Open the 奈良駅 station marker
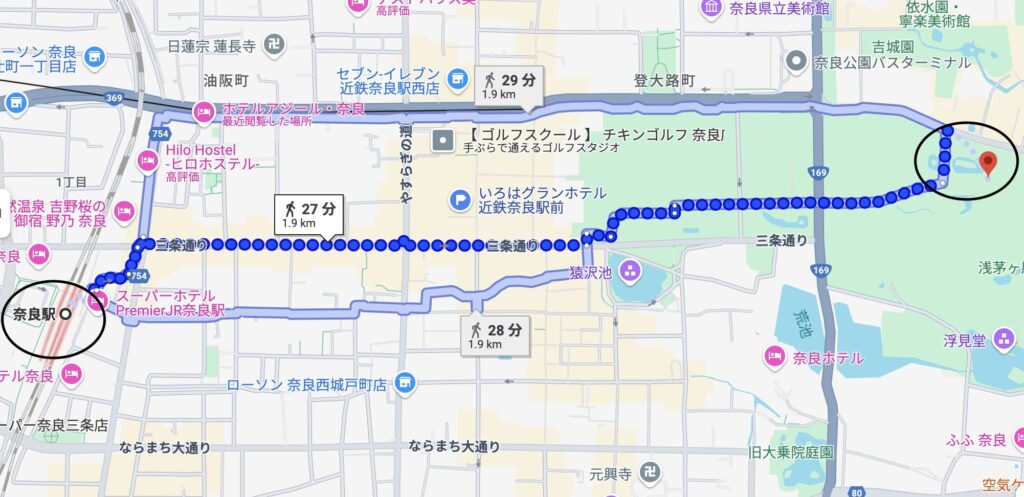This screenshot has width=1024, height=497. 65,313
